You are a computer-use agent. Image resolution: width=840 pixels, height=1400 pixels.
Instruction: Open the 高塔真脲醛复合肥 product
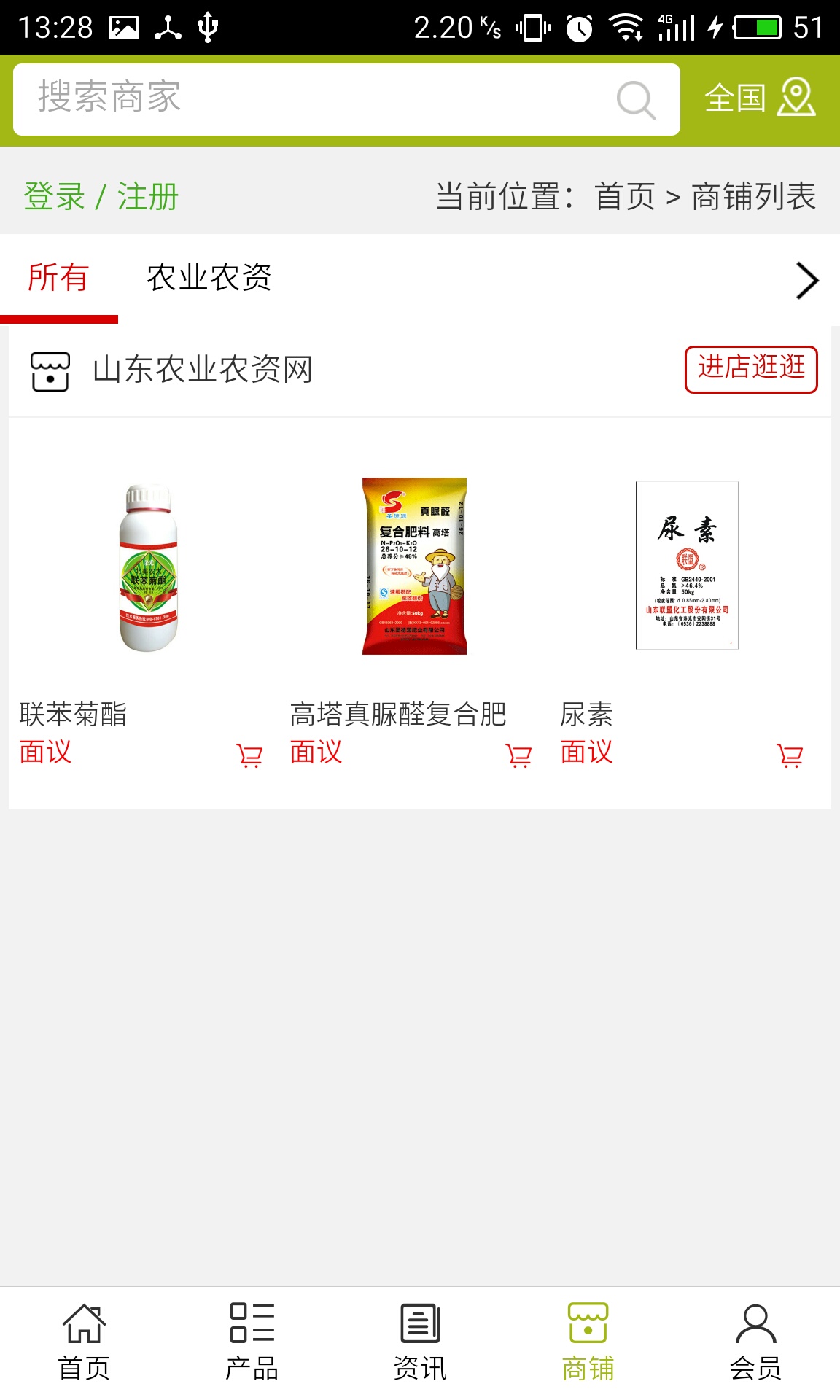414,567
